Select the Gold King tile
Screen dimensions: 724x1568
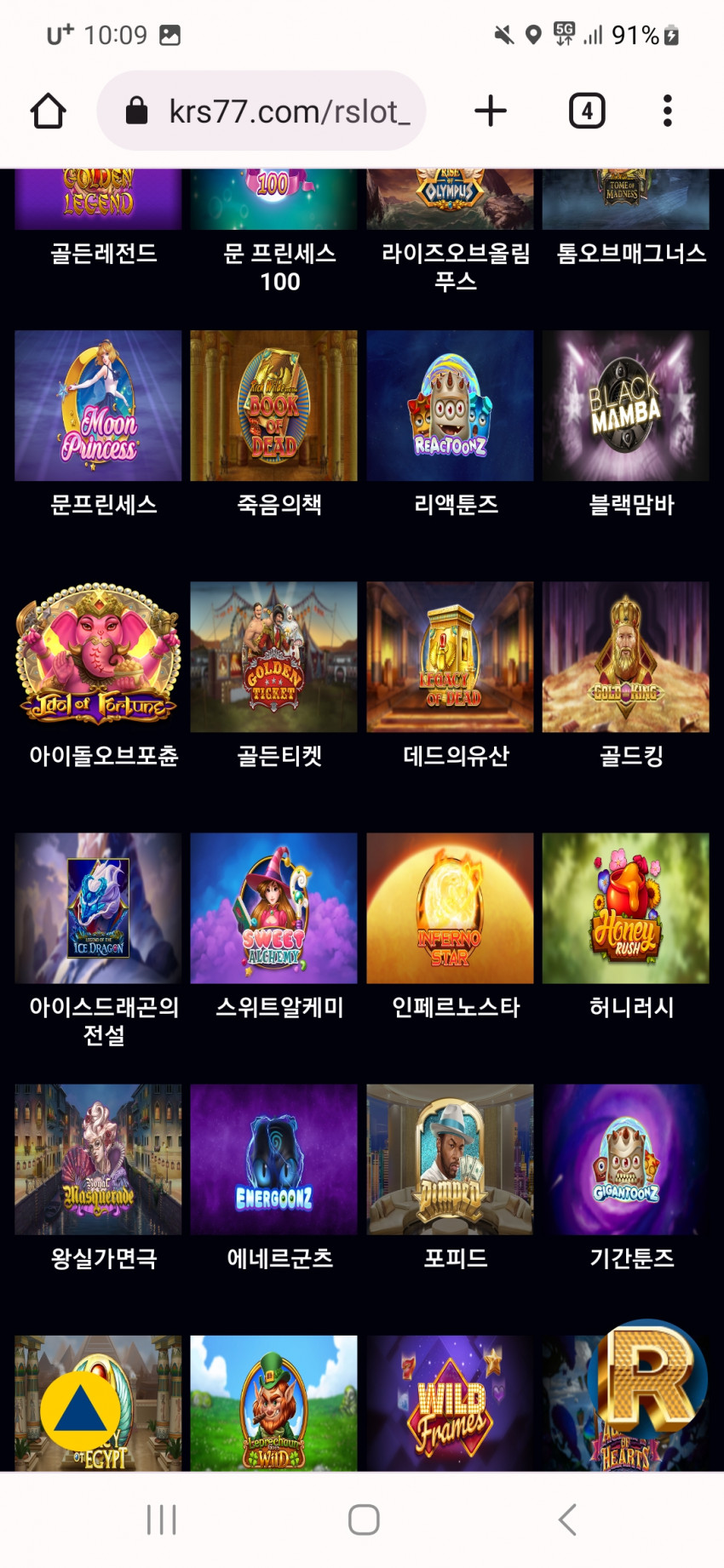(x=625, y=656)
